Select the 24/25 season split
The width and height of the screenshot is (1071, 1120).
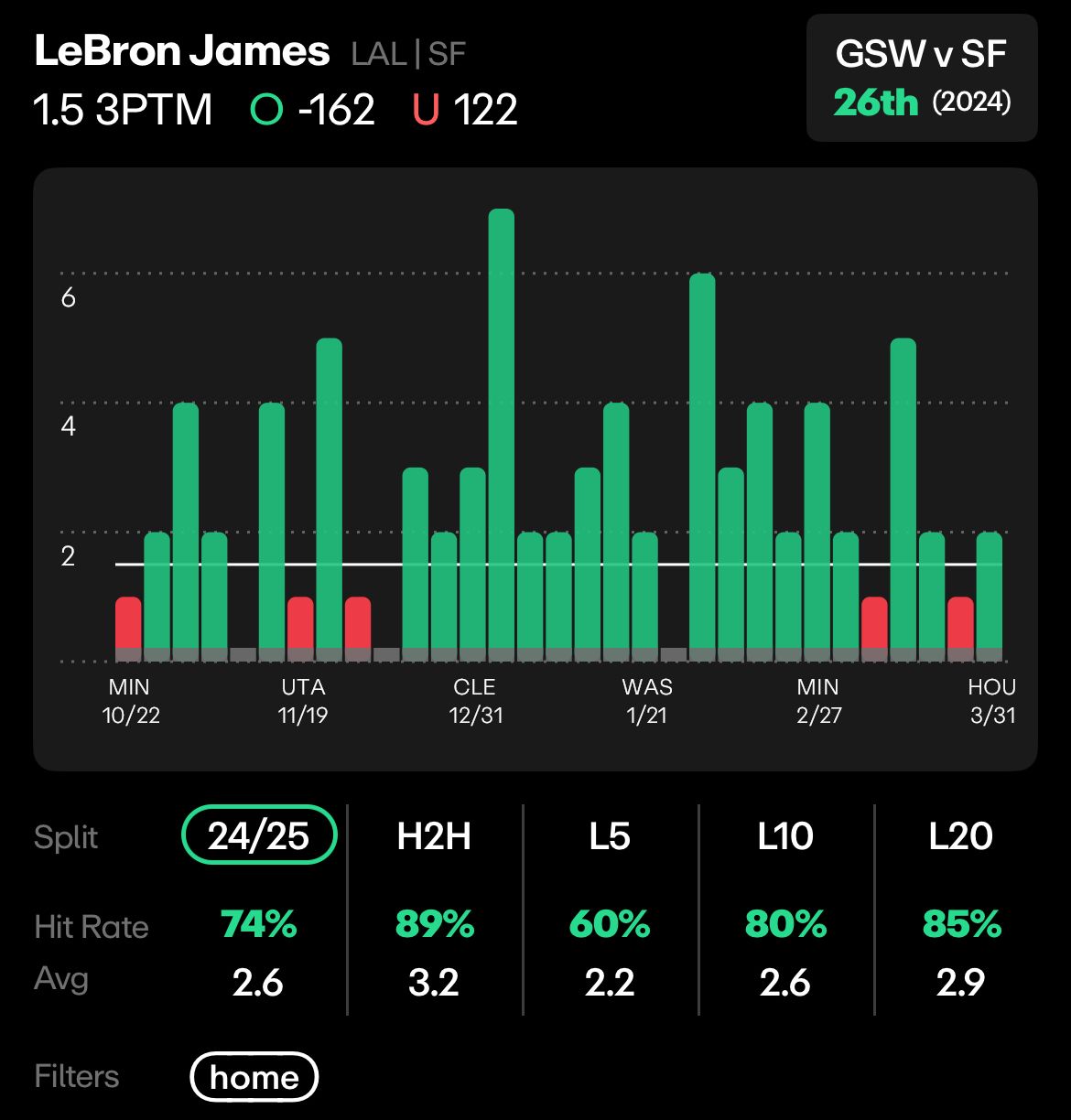259,835
